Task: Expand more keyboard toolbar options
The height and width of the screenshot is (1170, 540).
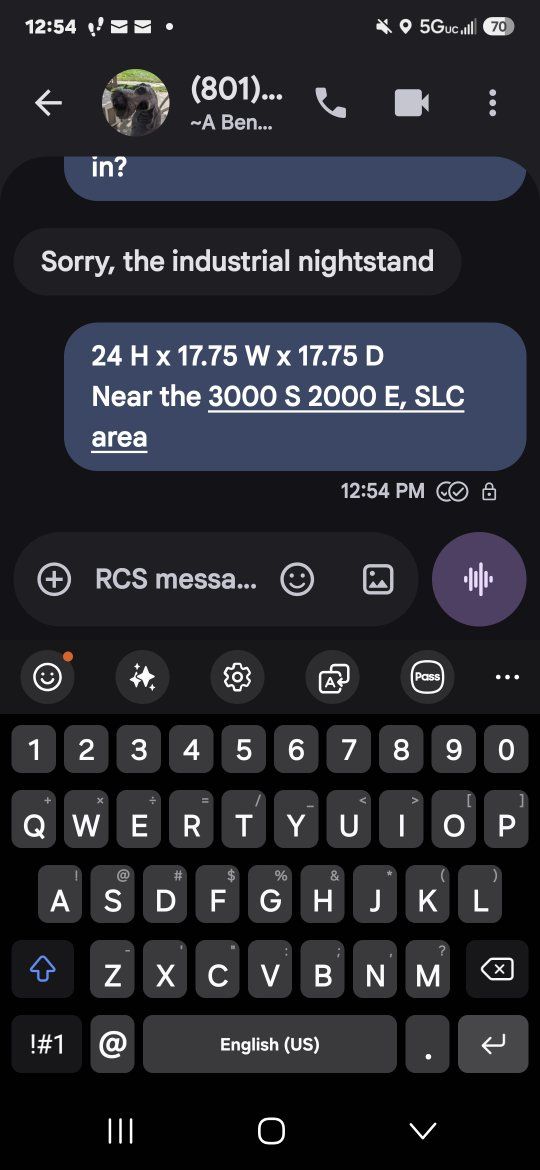Action: [507, 677]
